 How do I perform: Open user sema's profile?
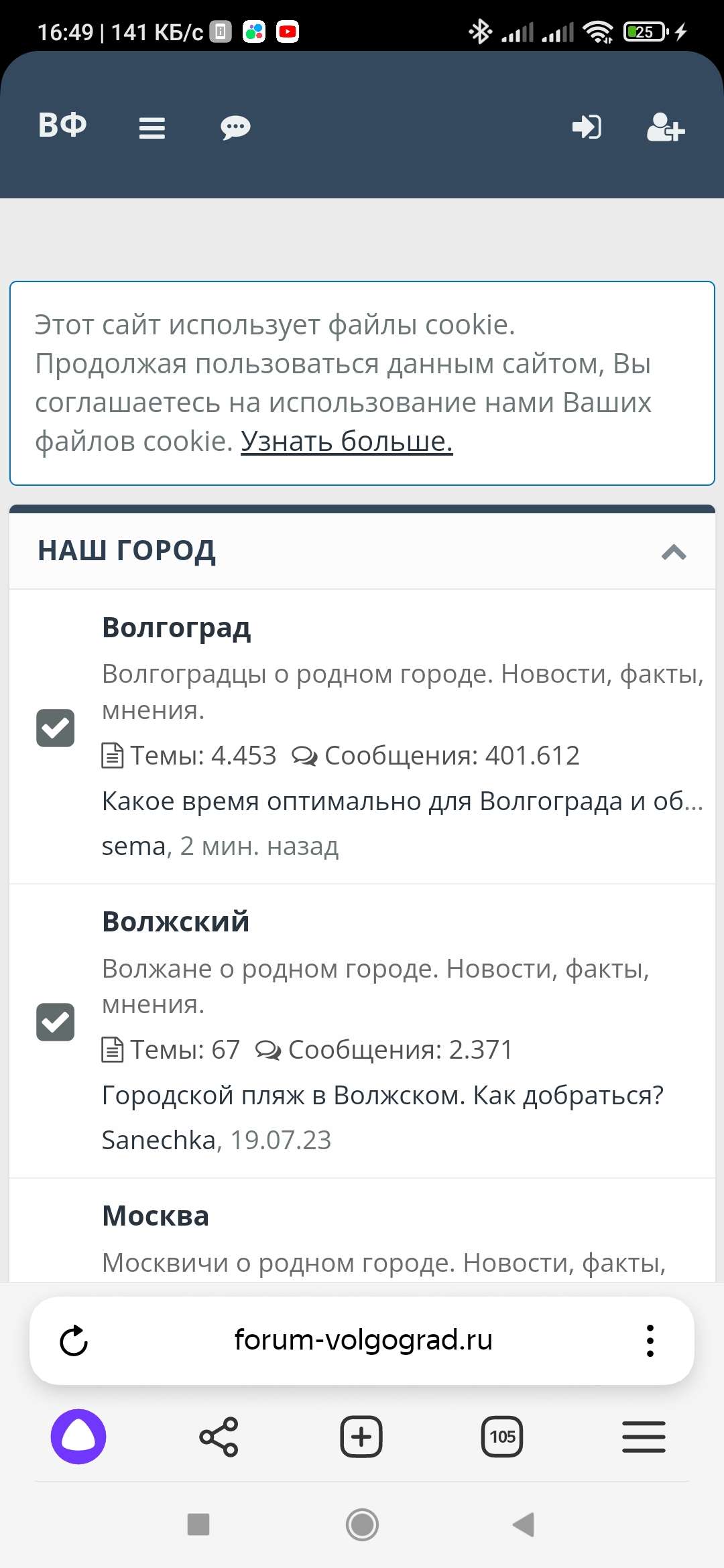coord(133,846)
